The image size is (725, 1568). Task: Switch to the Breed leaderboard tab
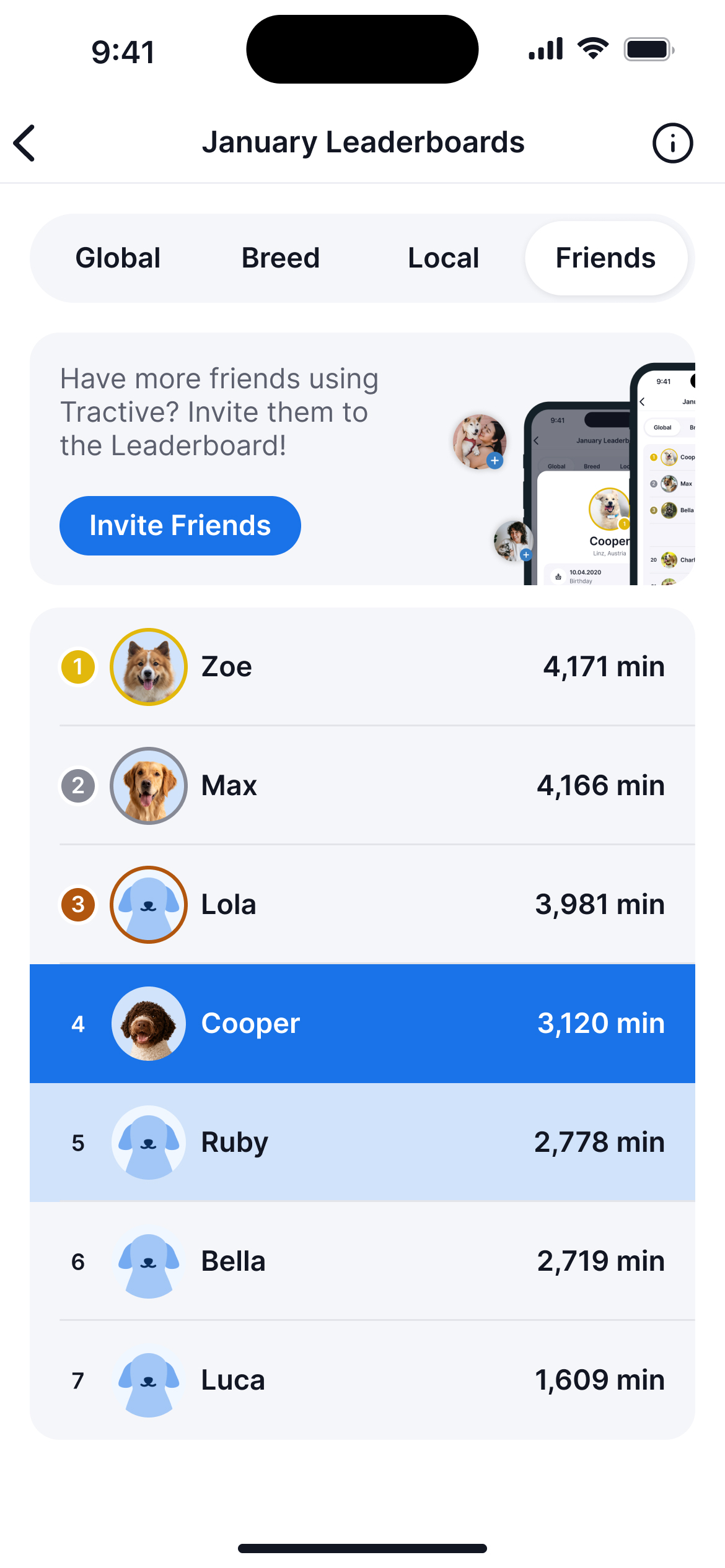pos(280,258)
